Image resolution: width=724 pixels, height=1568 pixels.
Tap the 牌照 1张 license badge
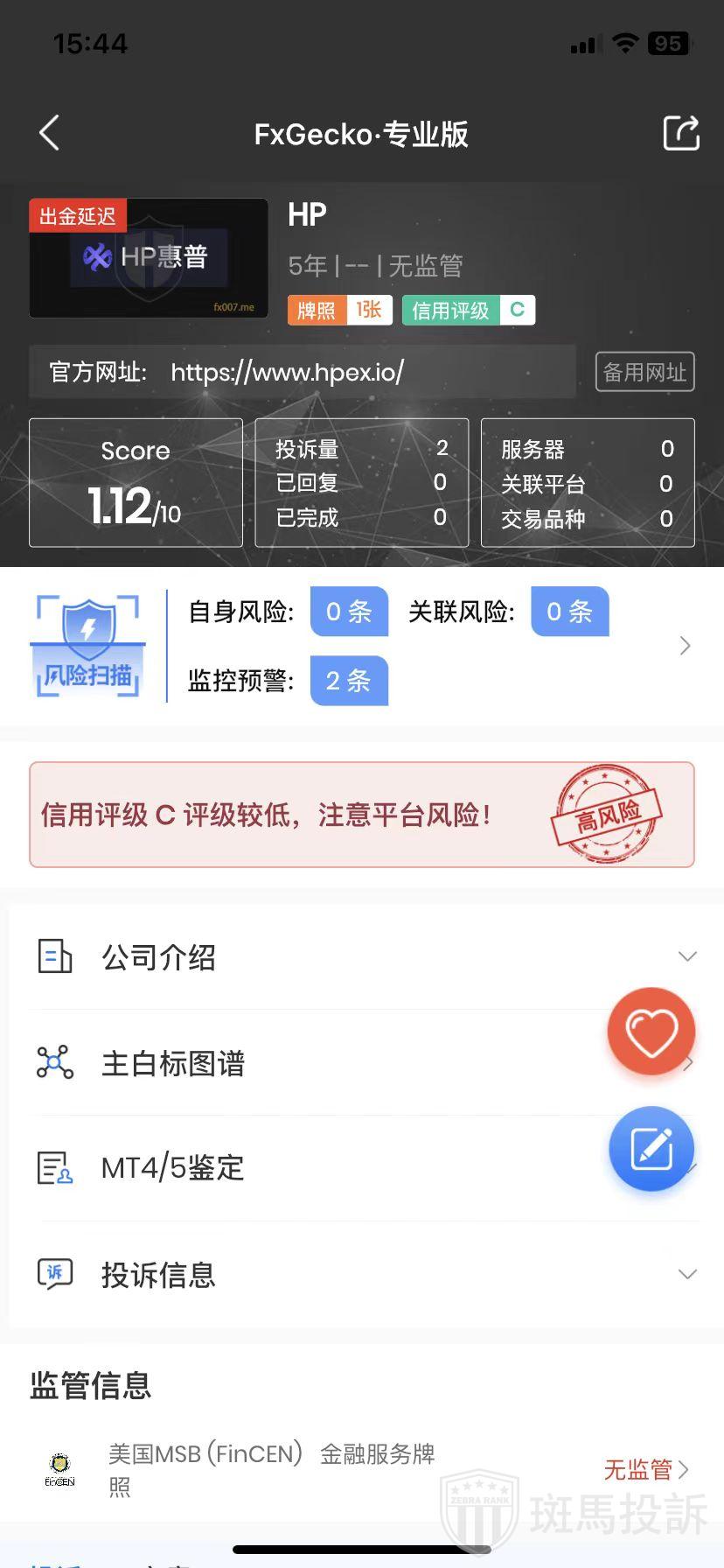click(x=340, y=310)
